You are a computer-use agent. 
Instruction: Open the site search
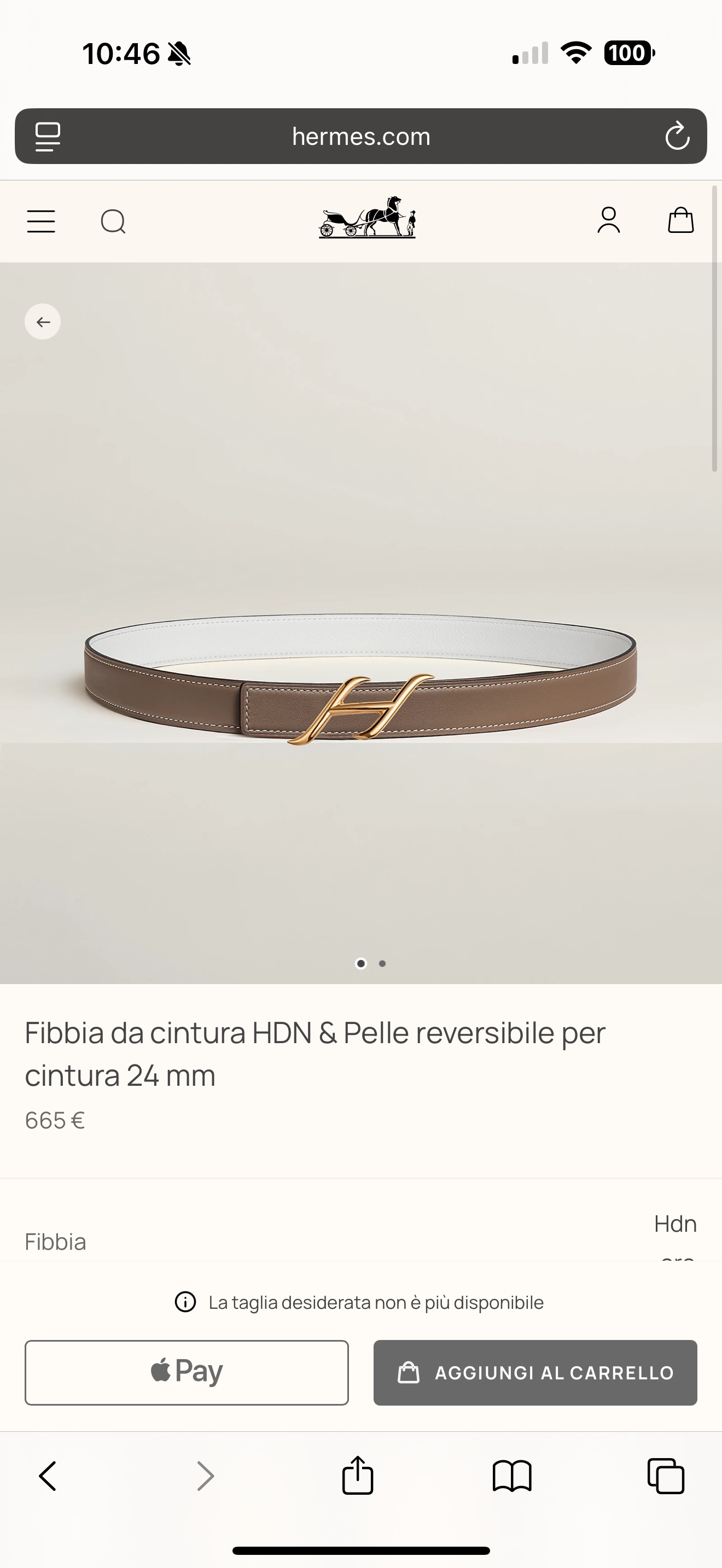point(113,221)
